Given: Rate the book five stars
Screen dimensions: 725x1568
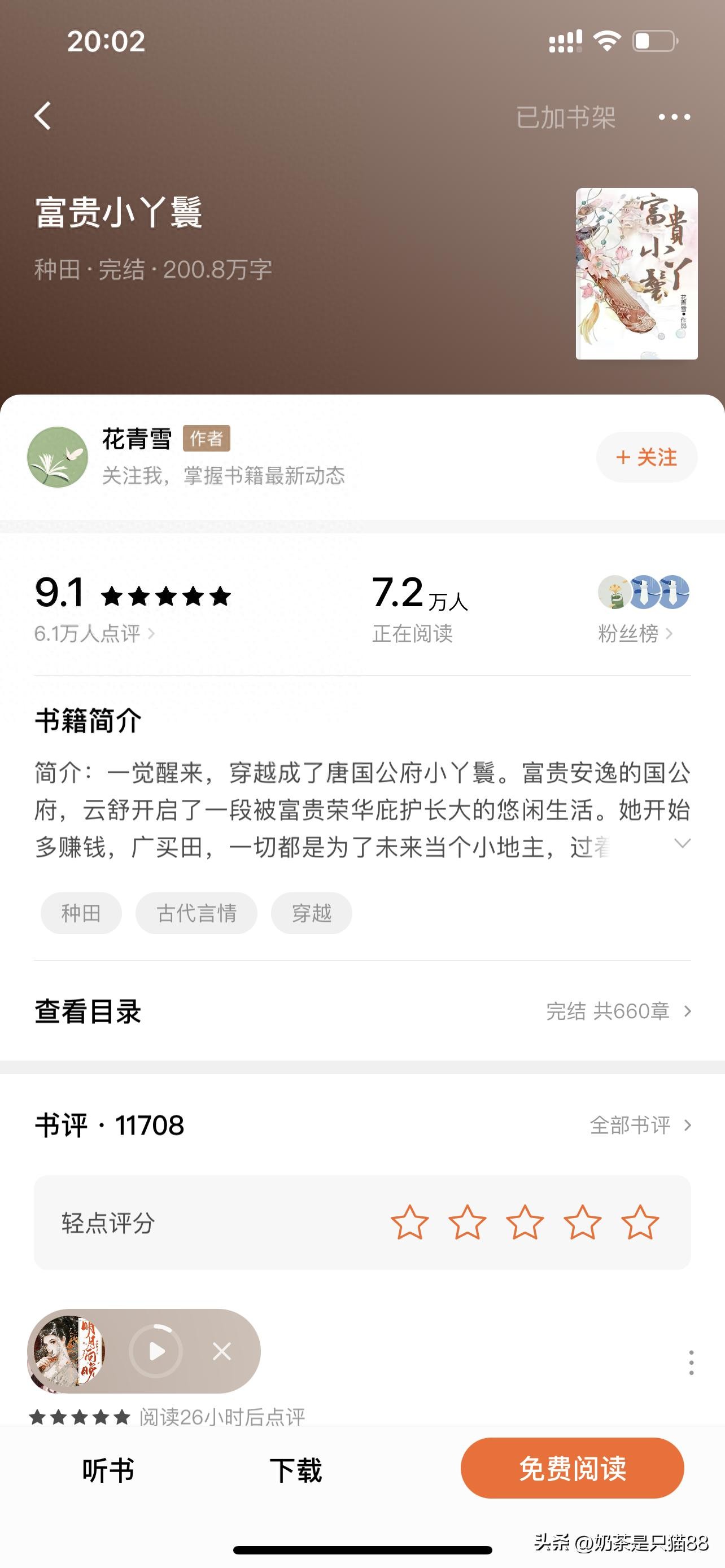Looking at the screenshot, I should pos(640,1222).
